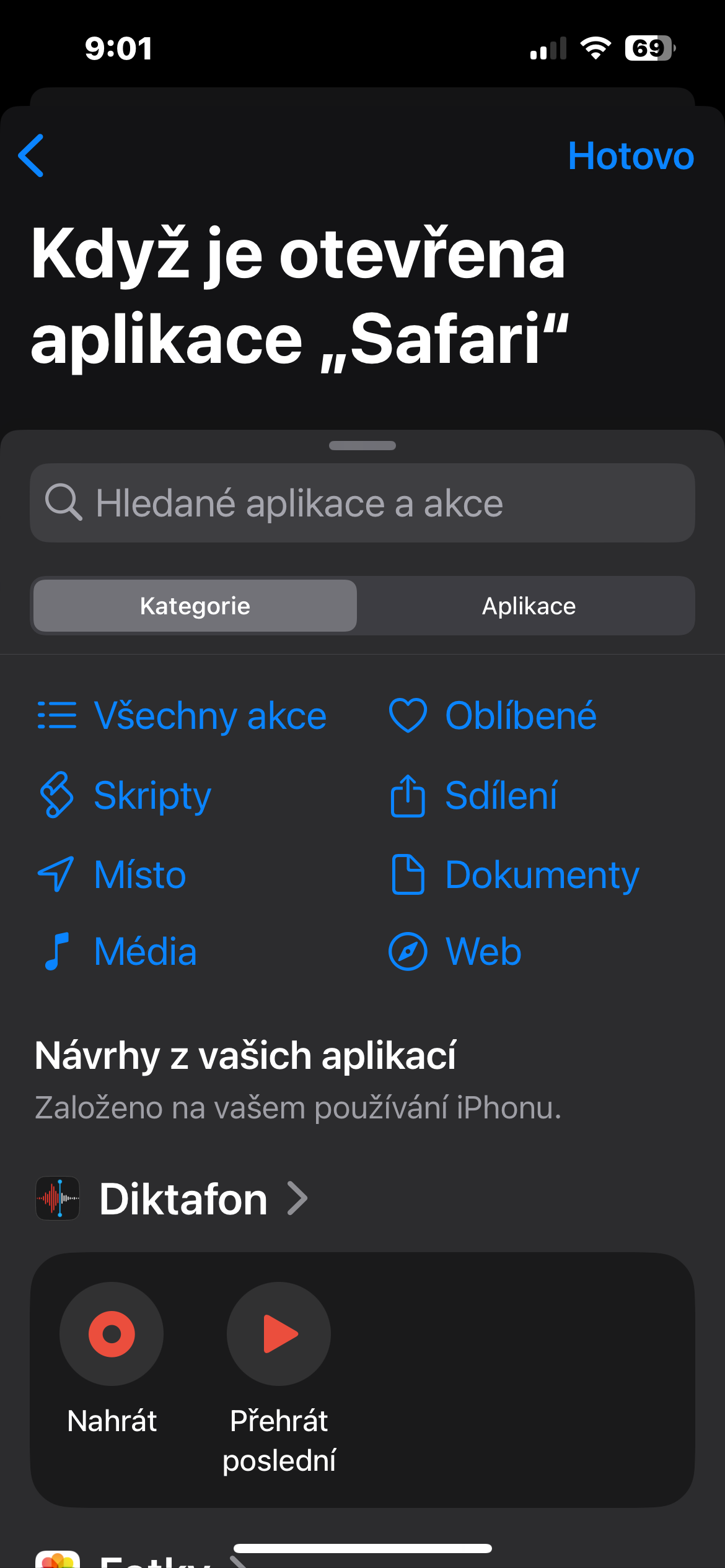Image resolution: width=725 pixels, height=1568 pixels.
Task: Focus the Hledané aplikace a akce search field
Action: [362, 503]
